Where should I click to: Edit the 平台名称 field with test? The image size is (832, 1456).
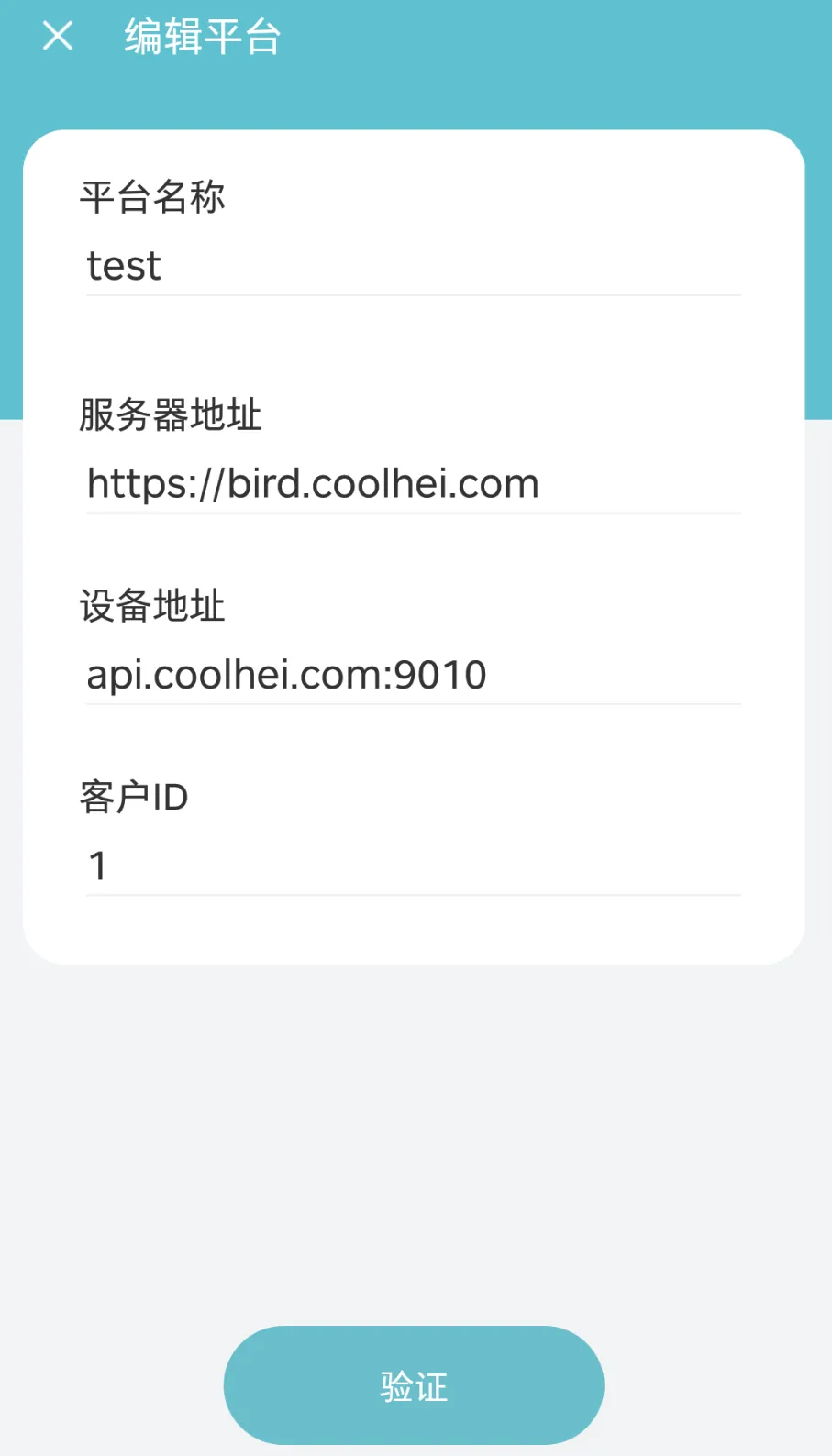click(413, 267)
